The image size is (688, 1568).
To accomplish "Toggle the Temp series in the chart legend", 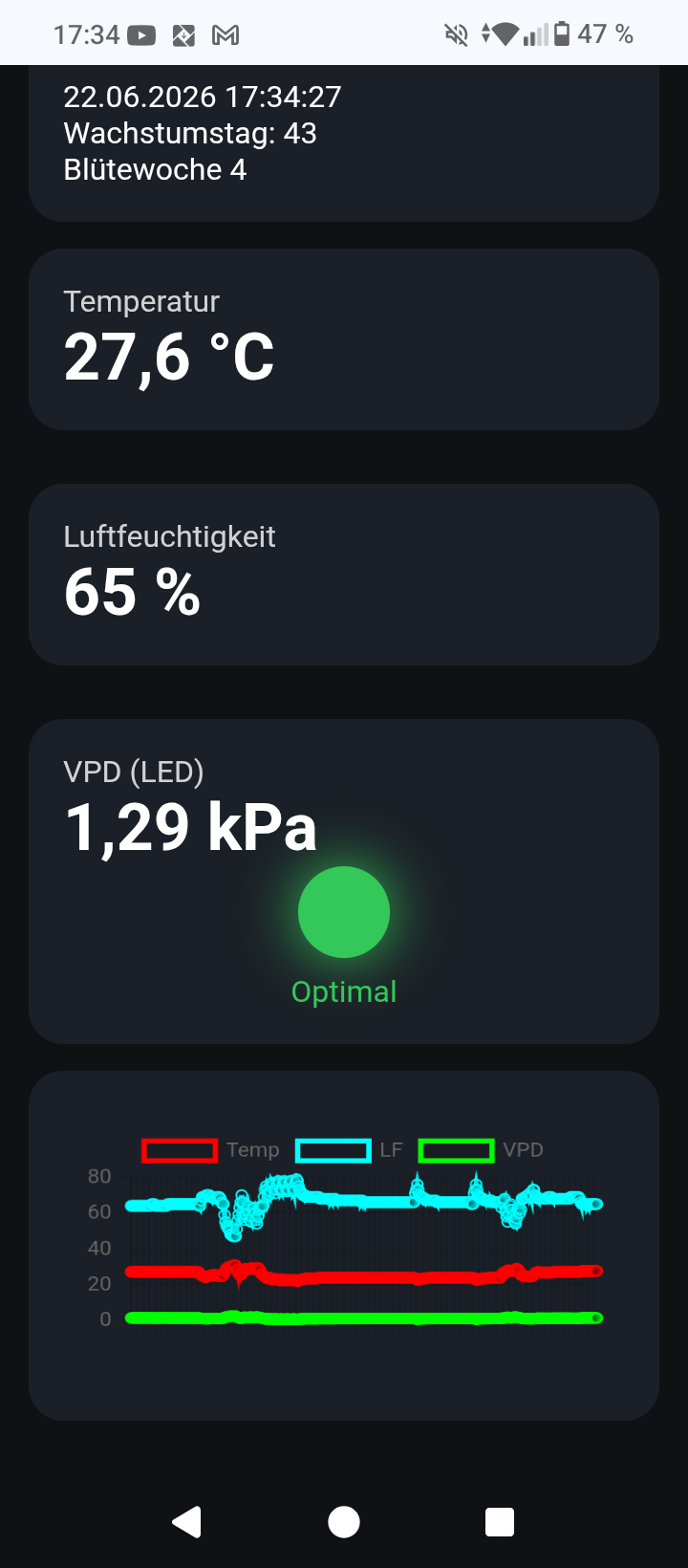I will coord(210,1150).
